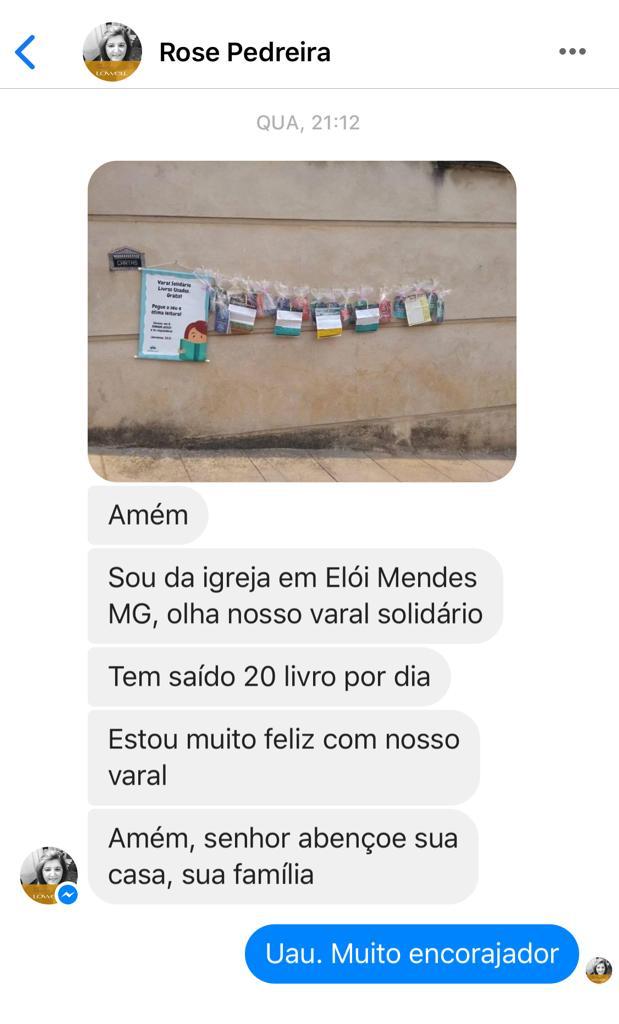The height and width of the screenshot is (1024, 619).
Task: Open Rose Pedreira's profile from header
Action: pyautogui.click(x=244, y=52)
